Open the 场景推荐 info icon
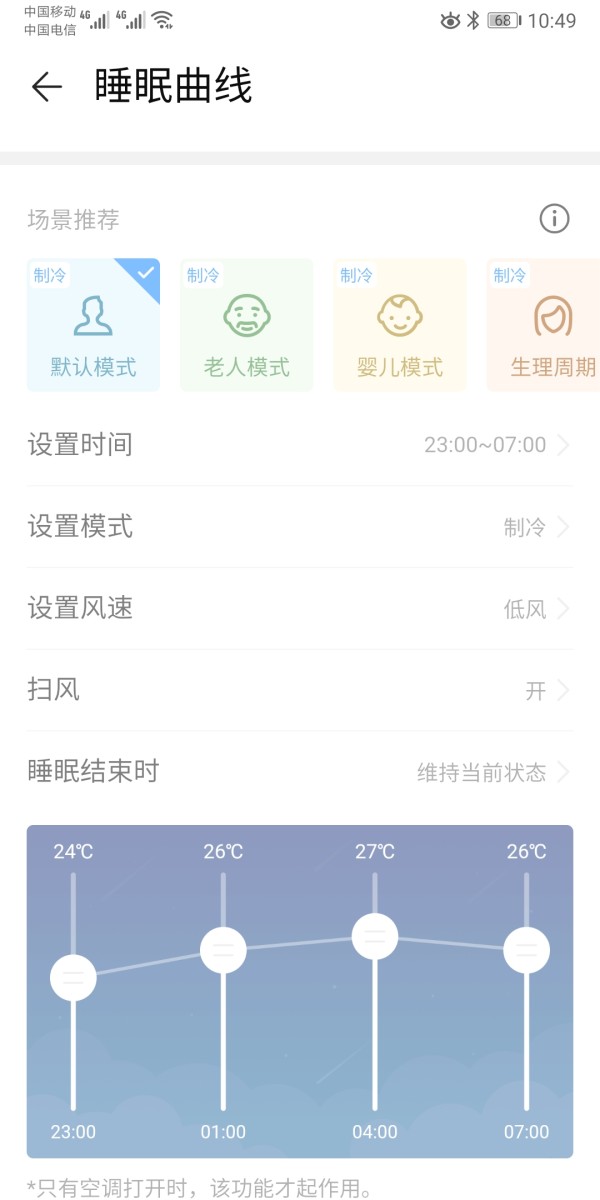This screenshot has height=1200, width=600. 554,218
